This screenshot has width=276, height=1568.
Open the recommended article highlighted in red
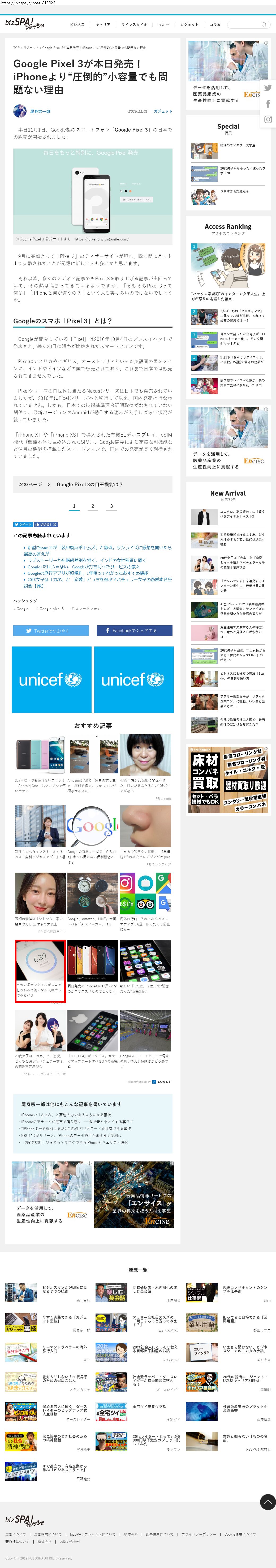[x=40, y=971]
